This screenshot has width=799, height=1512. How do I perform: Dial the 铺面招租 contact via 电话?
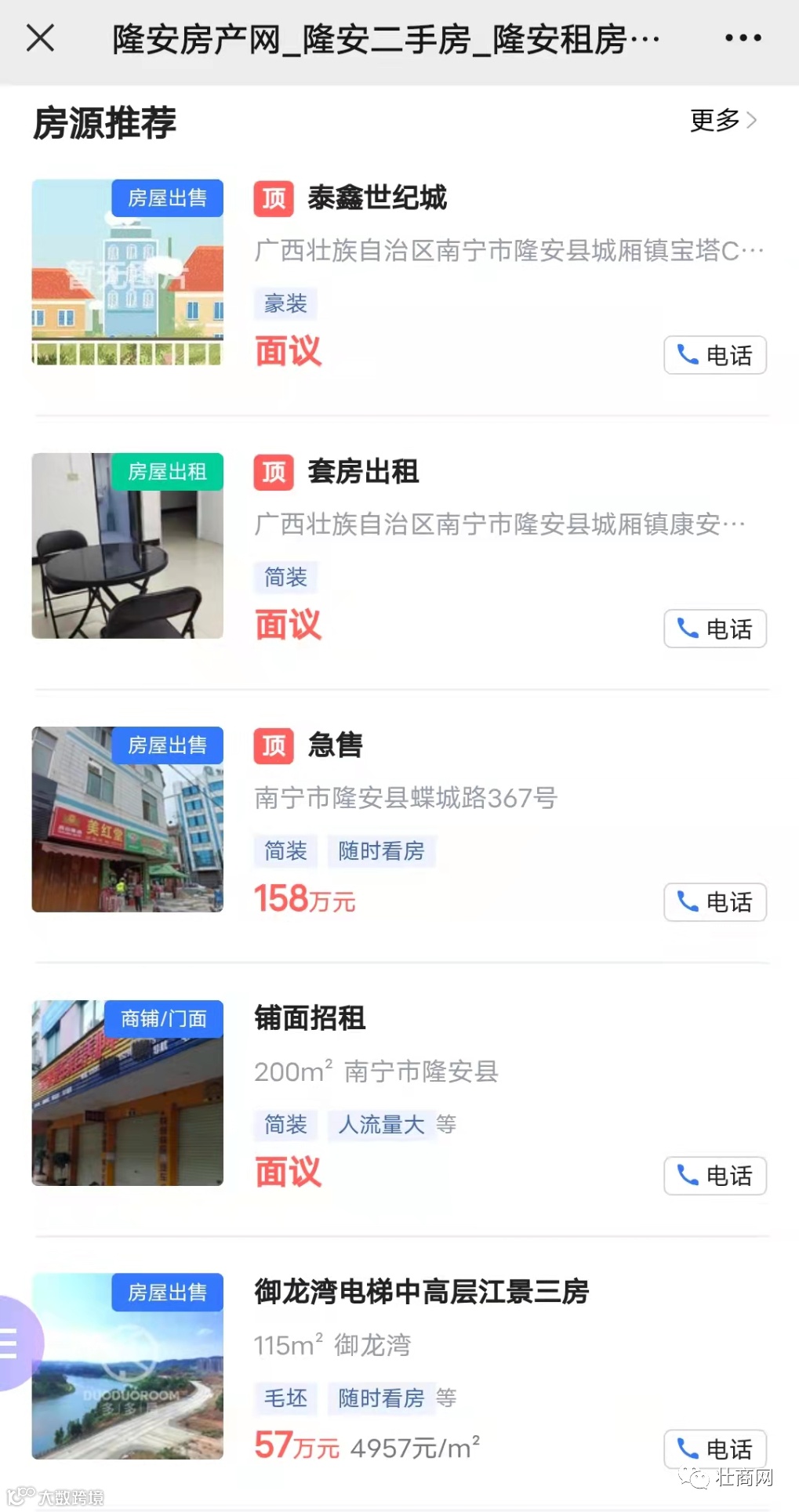pyautogui.click(x=714, y=1176)
